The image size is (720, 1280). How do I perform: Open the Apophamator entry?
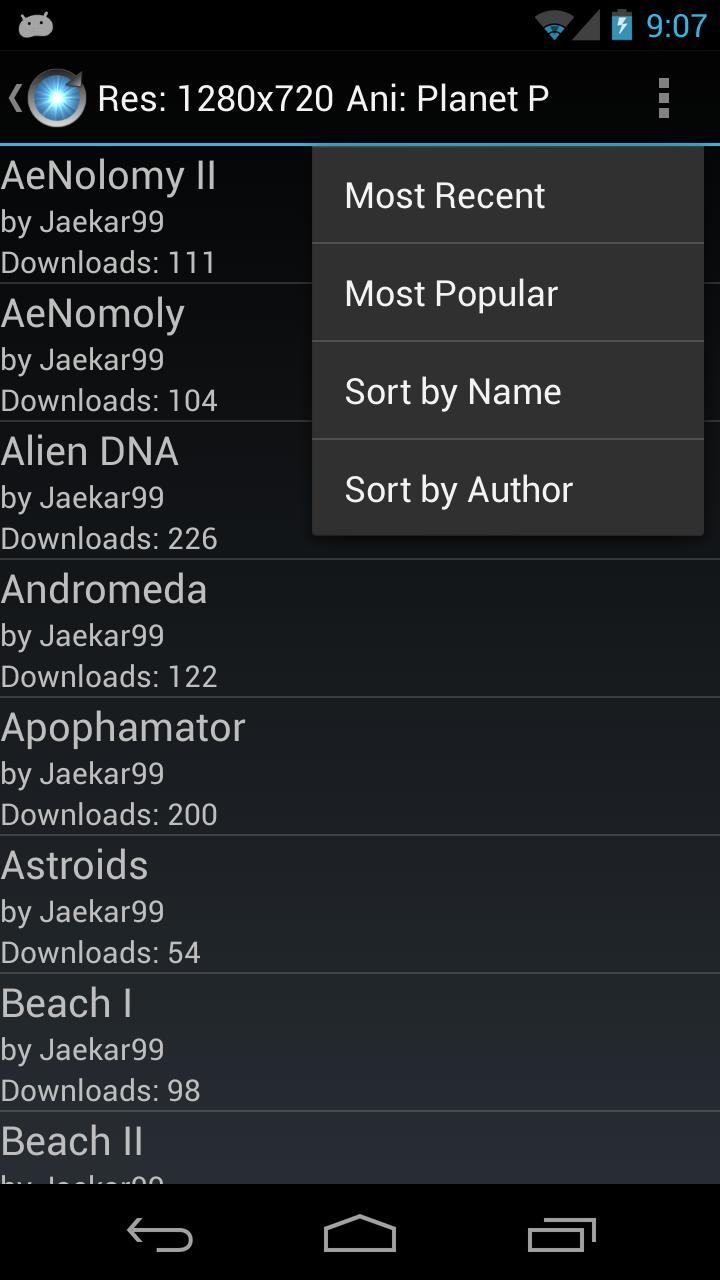pos(300,768)
